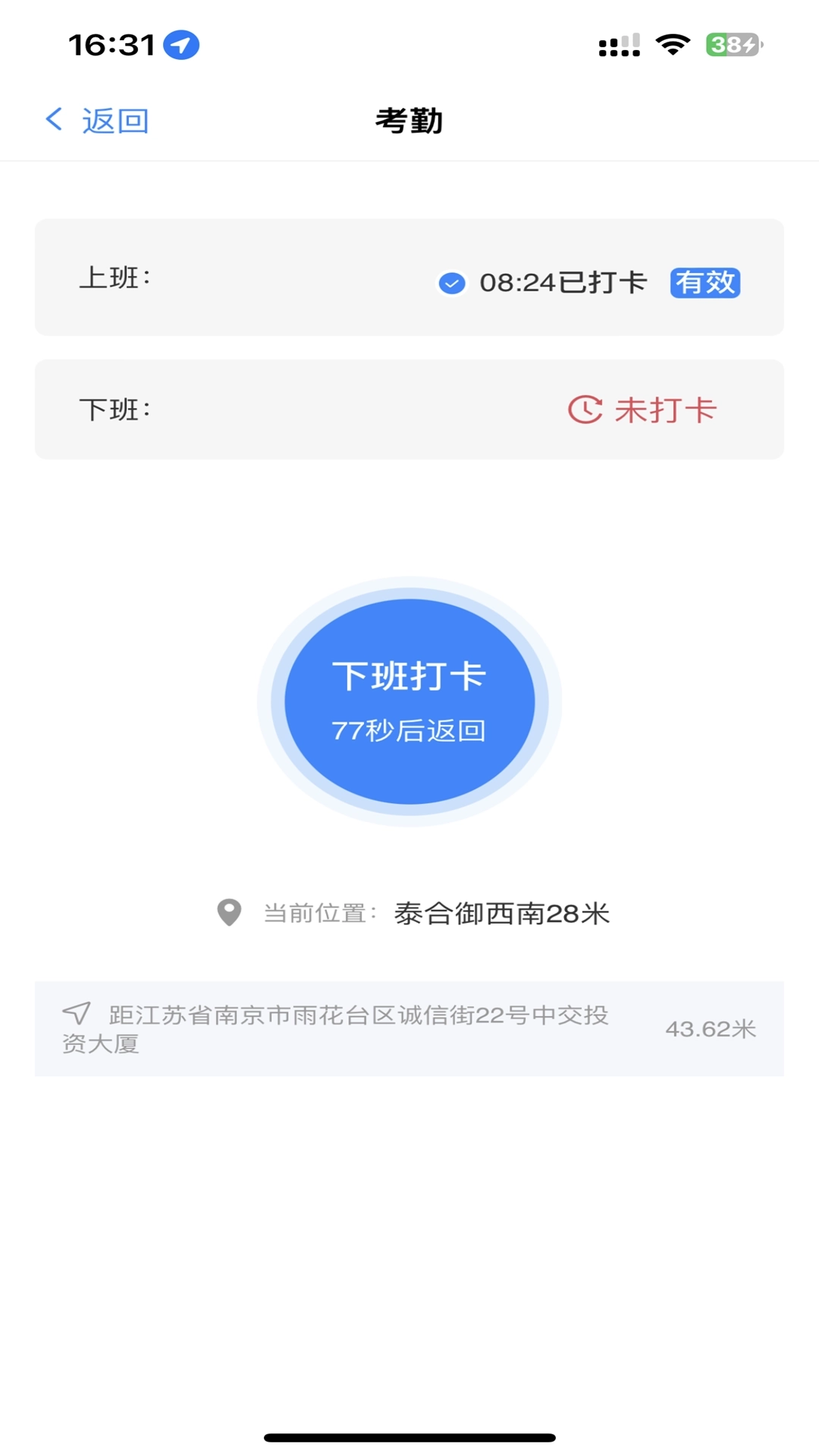Click the blue checkmark beside 08:24已打卡

(x=453, y=282)
